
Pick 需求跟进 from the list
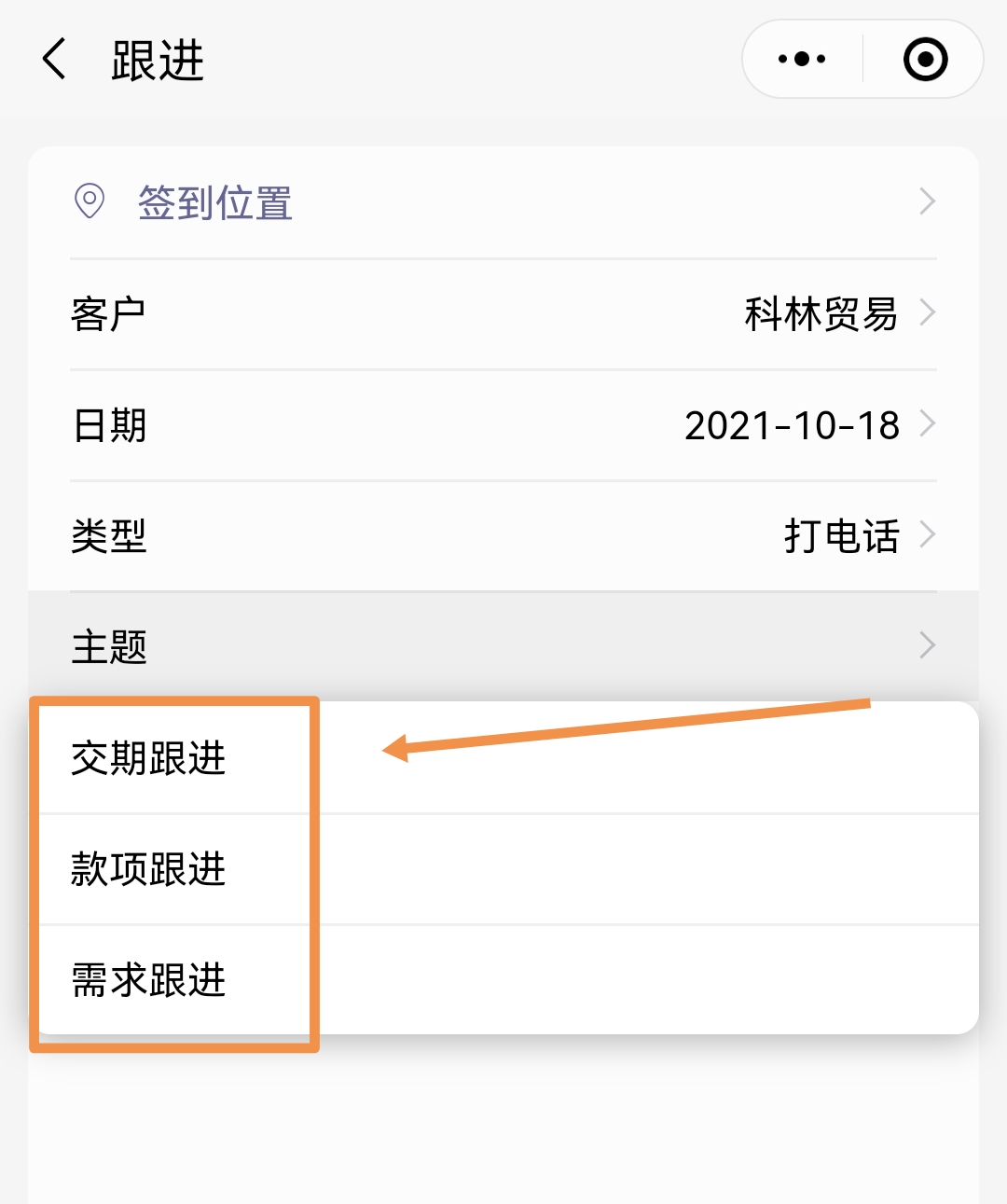click(x=149, y=980)
